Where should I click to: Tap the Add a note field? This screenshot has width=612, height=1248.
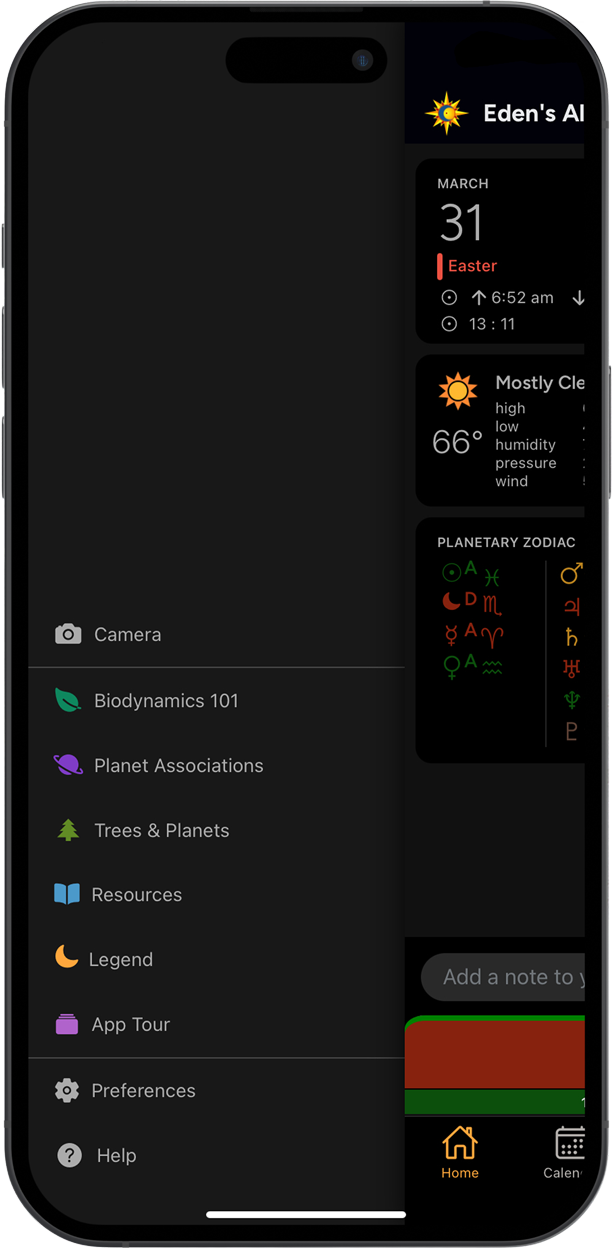point(503,977)
